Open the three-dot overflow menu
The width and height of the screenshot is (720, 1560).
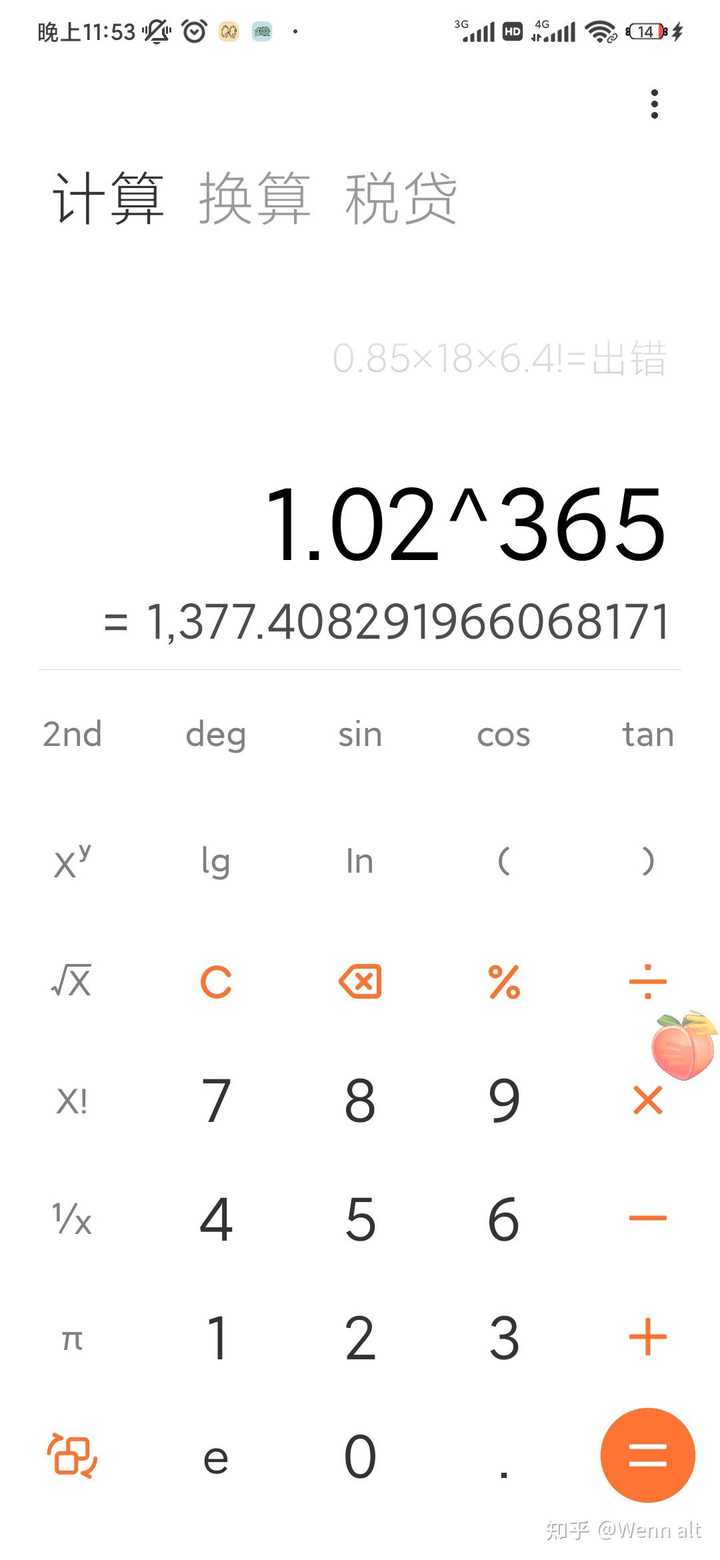coord(654,104)
